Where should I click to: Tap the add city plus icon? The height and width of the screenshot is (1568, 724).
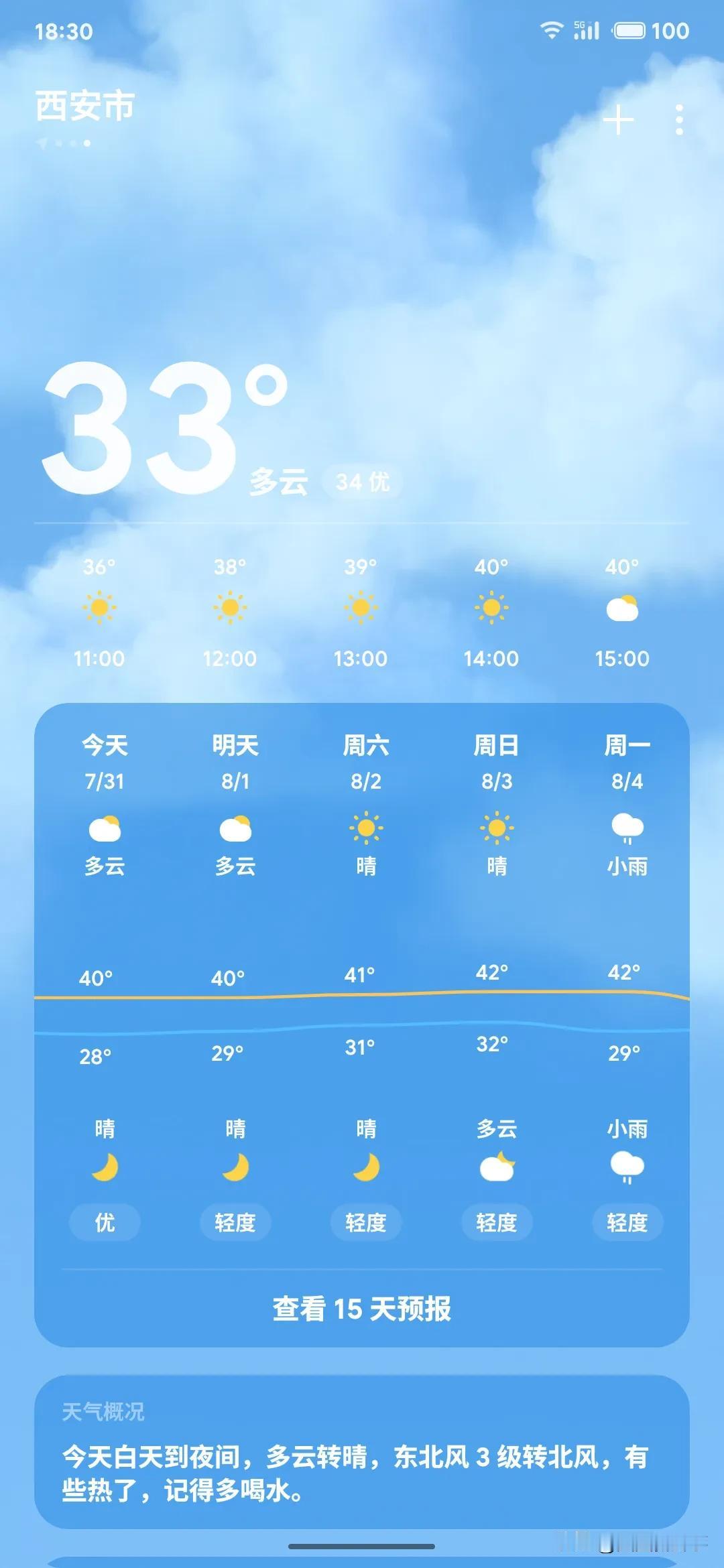(x=620, y=119)
